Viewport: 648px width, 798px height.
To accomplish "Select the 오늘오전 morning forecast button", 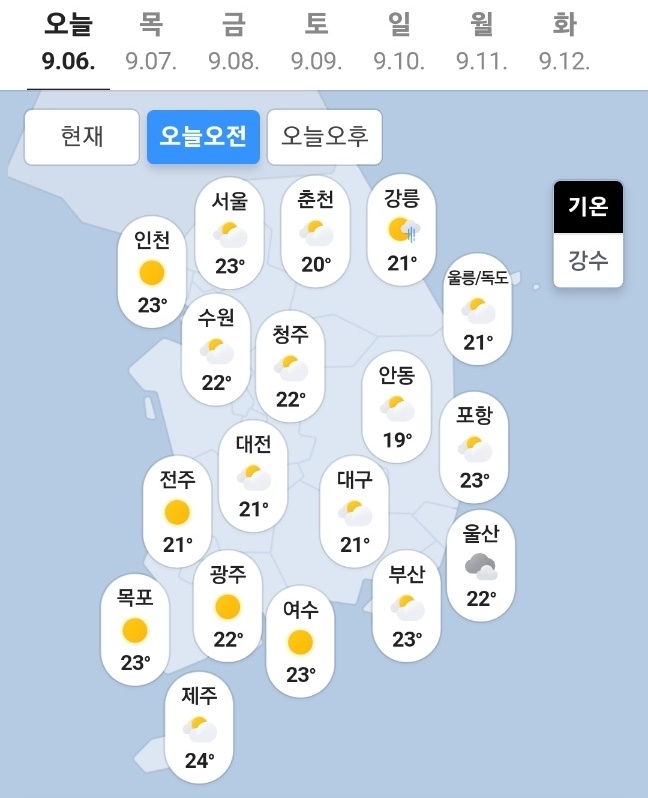I will click(x=203, y=137).
